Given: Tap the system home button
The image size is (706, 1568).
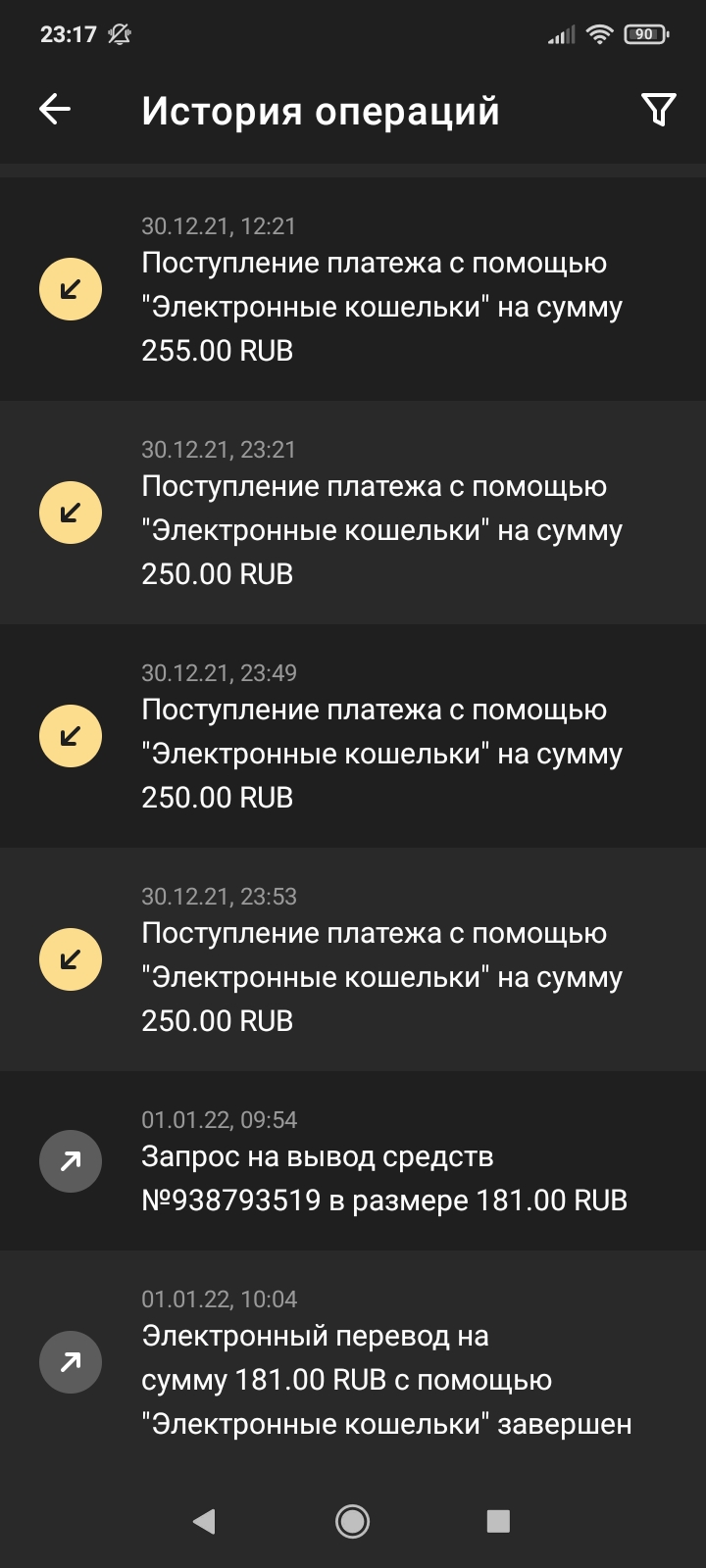Looking at the screenshot, I should [352, 1521].
